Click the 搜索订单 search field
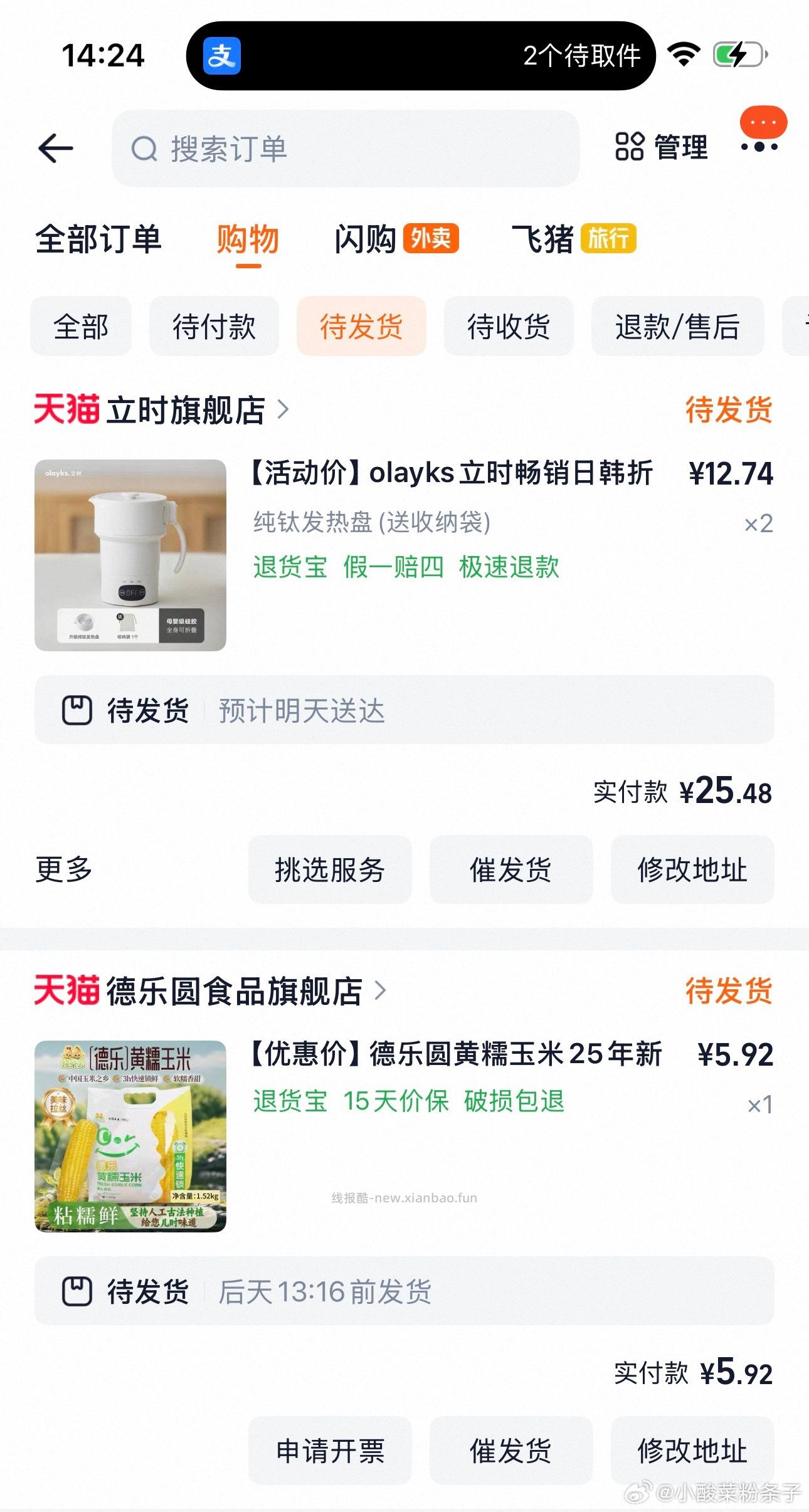The image size is (809, 1512). pos(347,148)
